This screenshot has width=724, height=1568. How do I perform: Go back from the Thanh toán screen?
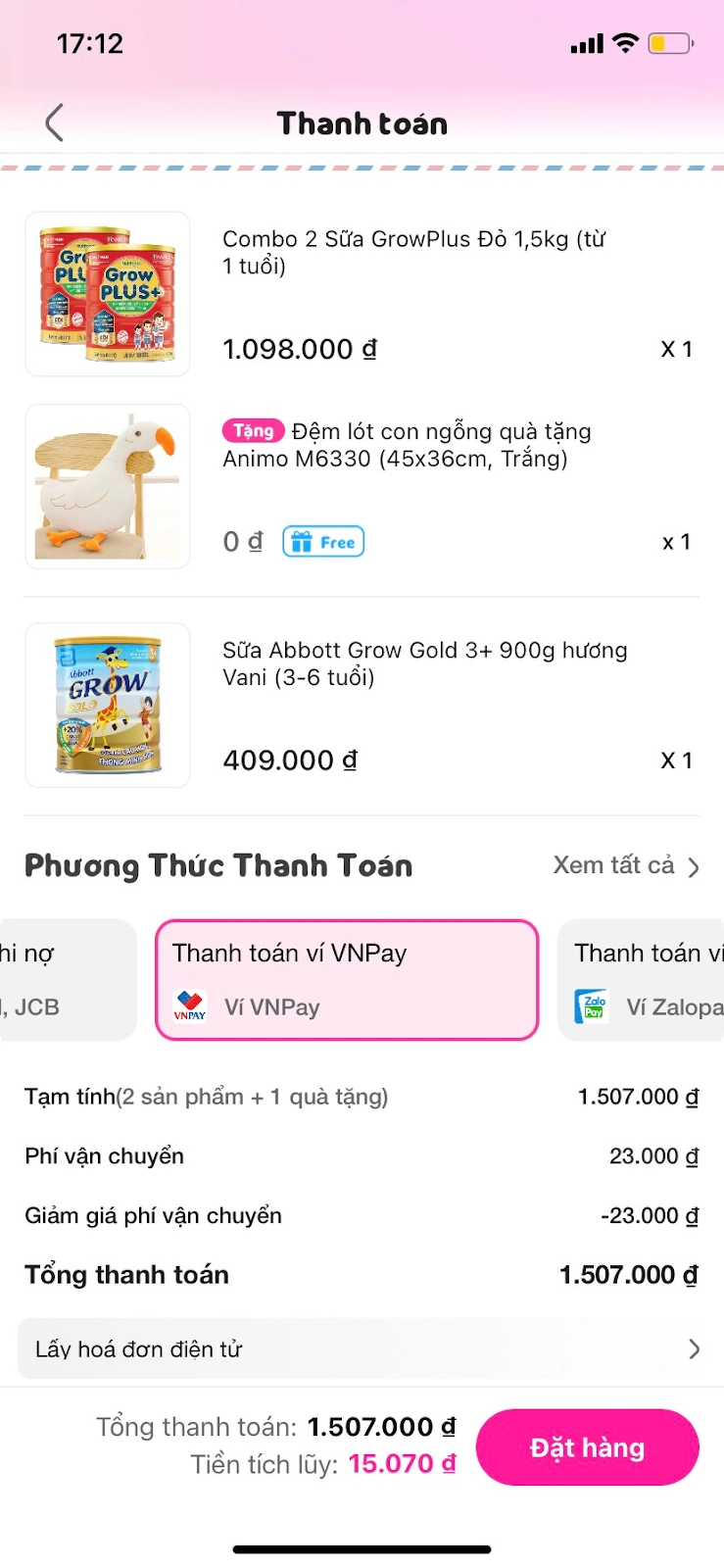pos(55,123)
